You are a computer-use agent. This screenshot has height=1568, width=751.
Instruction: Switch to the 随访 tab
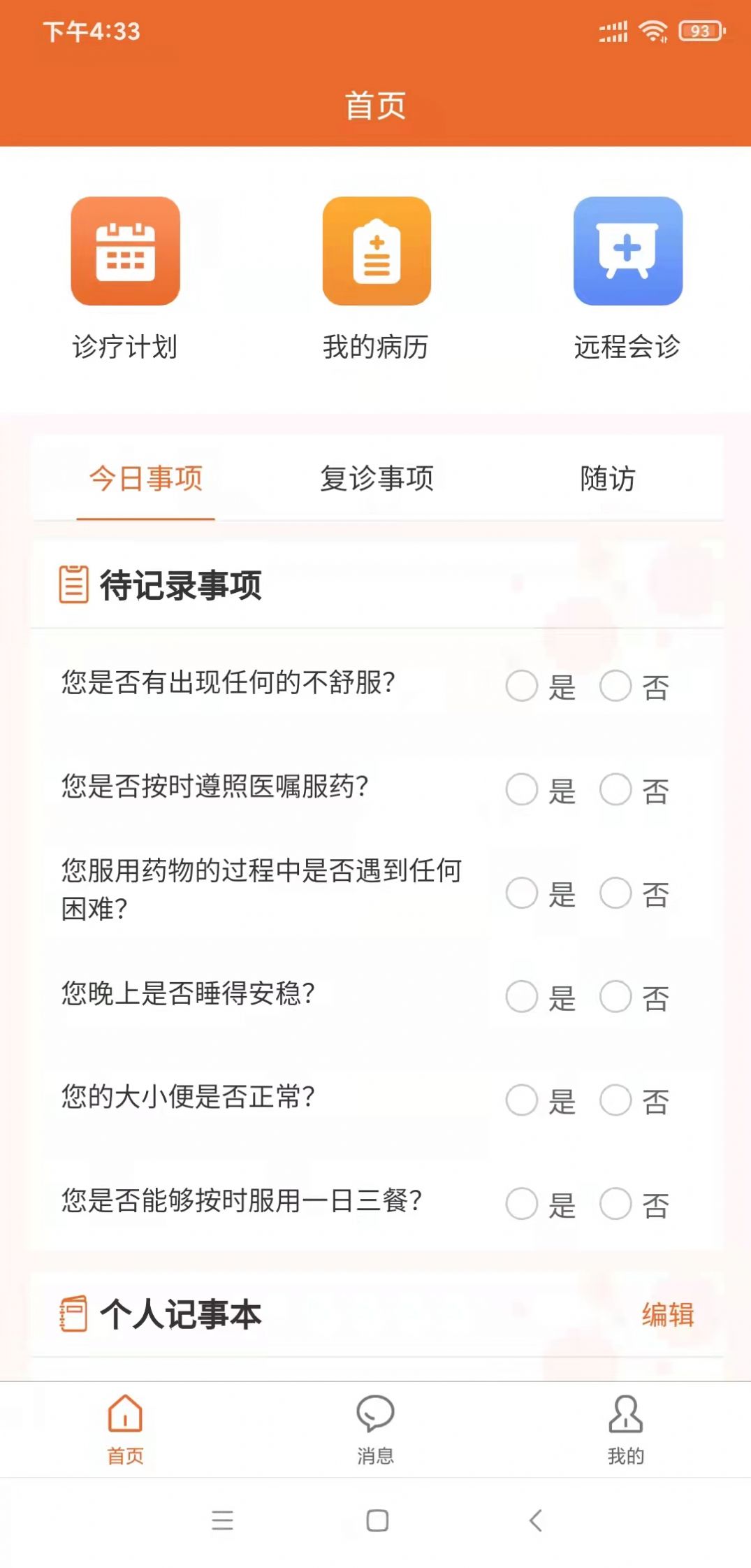(x=608, y=479)
